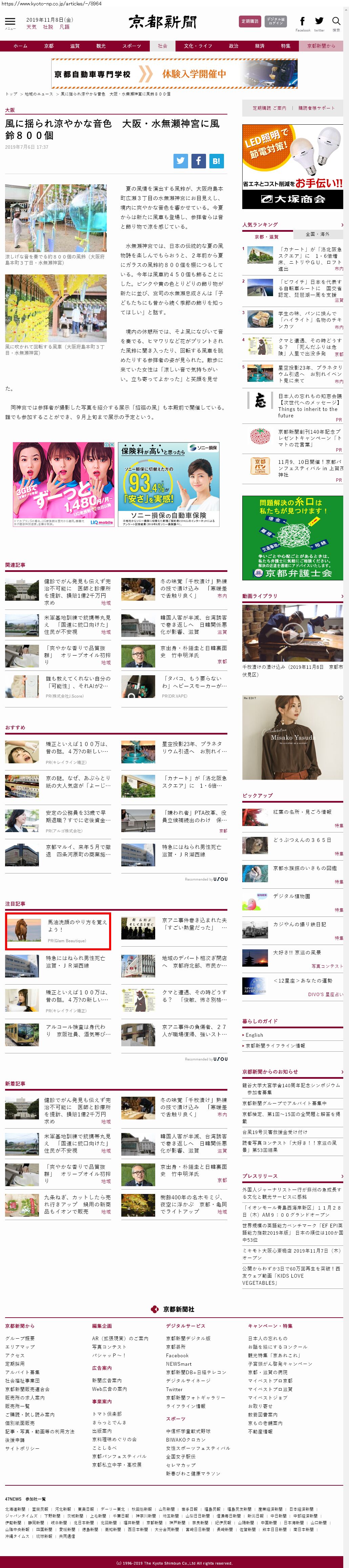
Task: Select the 文化・ライフ tab
Action: click(198, 46)
